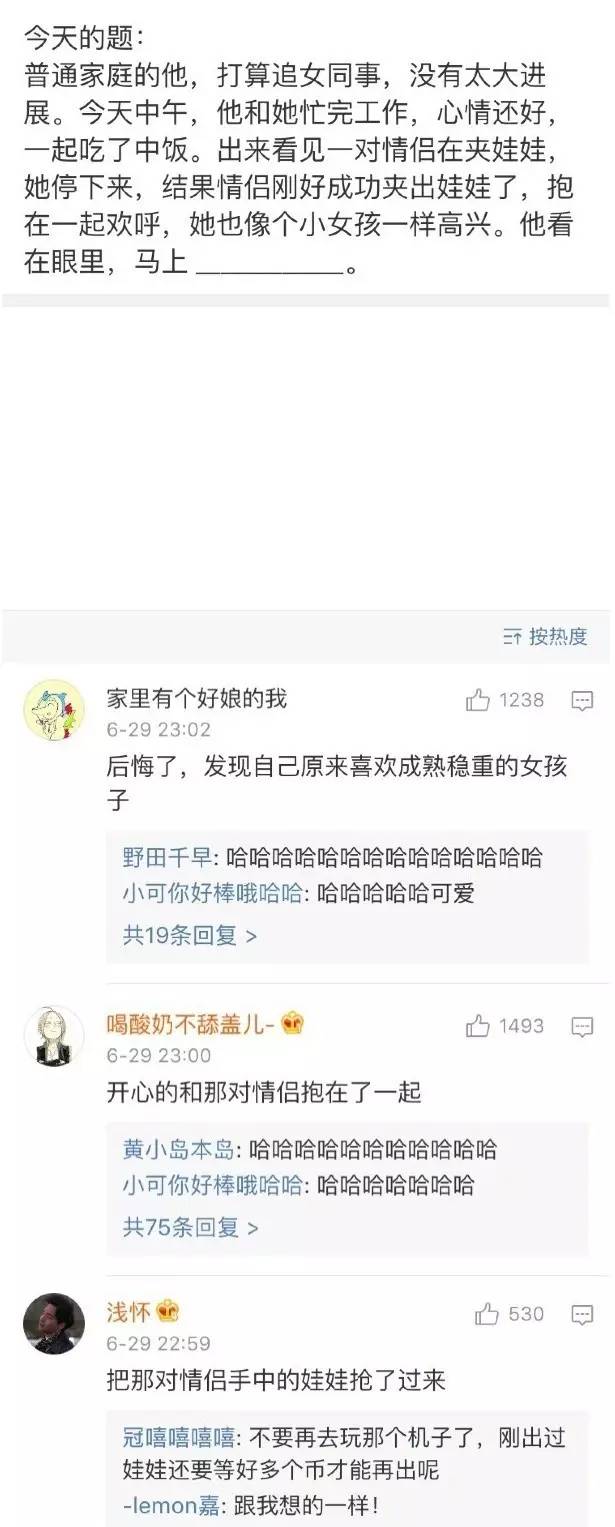Image resolution: width=615 pixels, height=1527 pixels.
Task: Open 浅怀's profile avatar
Action: point(53,1324)
